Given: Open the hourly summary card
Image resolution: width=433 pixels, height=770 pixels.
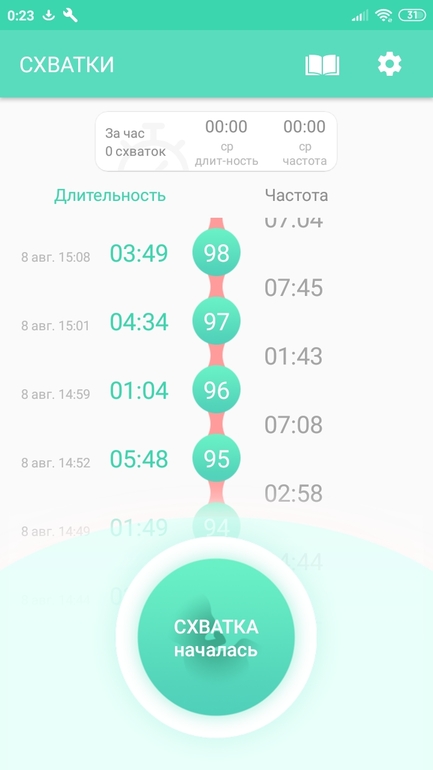Looking at the screenshot, I should pos(216,141).
